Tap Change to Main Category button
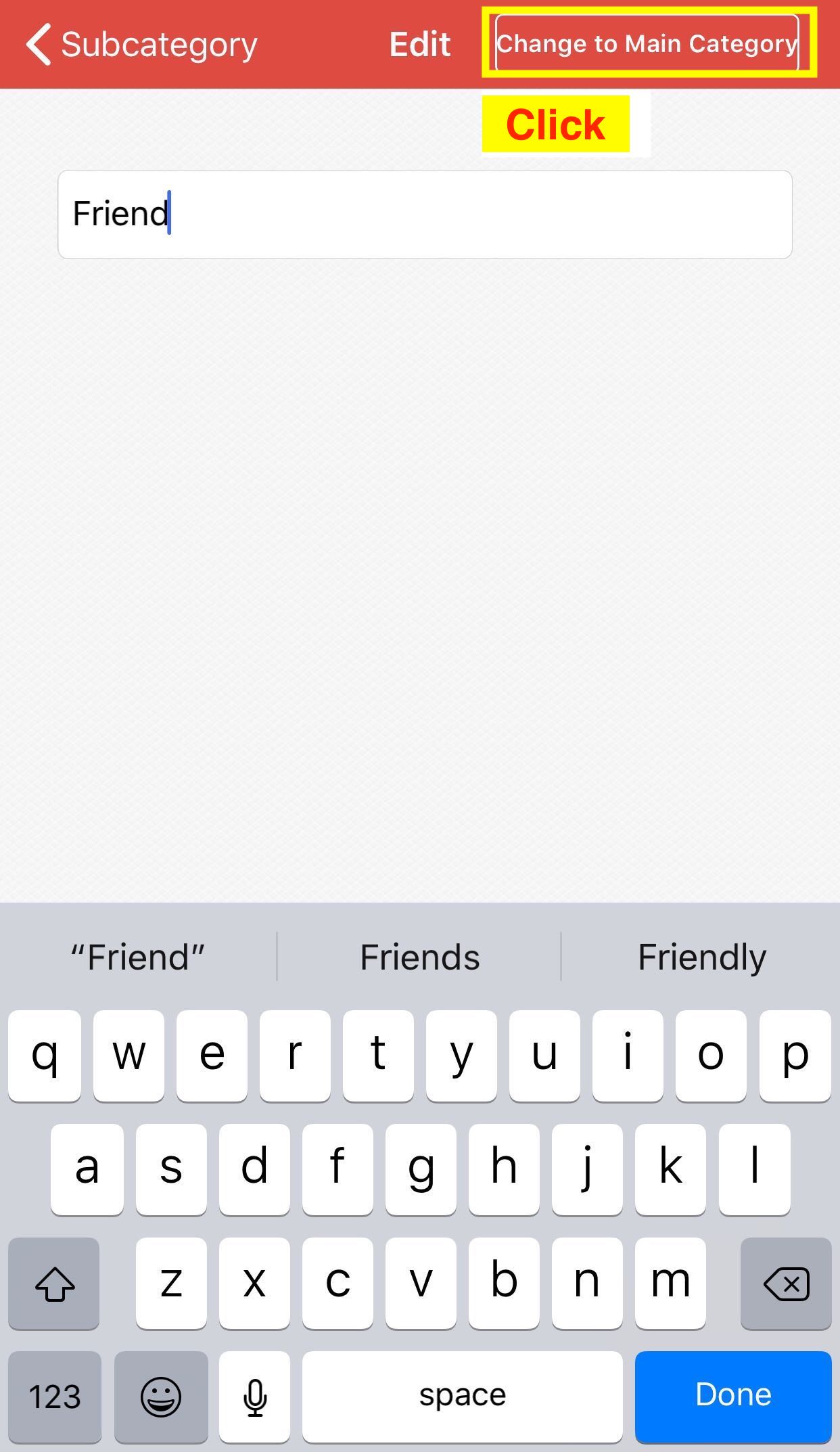Screen dimensions: 840x1452 pyautogui.click(x=647, y=43)
